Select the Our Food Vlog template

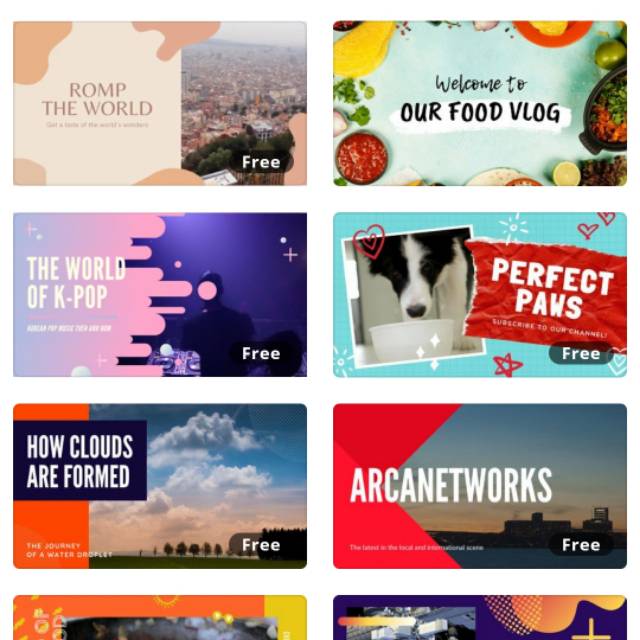click(480, 103)
